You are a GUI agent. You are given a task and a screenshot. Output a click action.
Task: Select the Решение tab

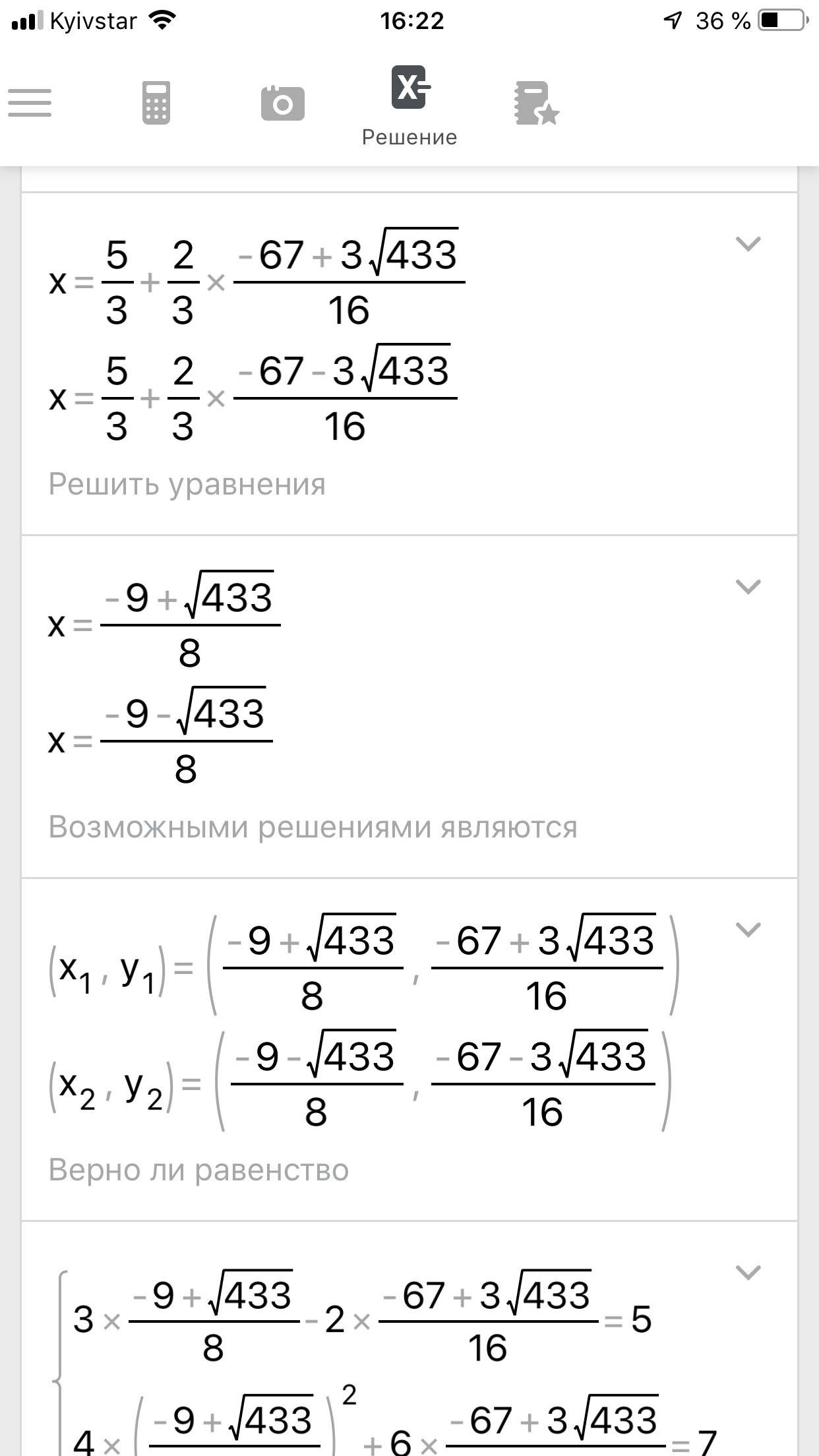coord(409,106)
